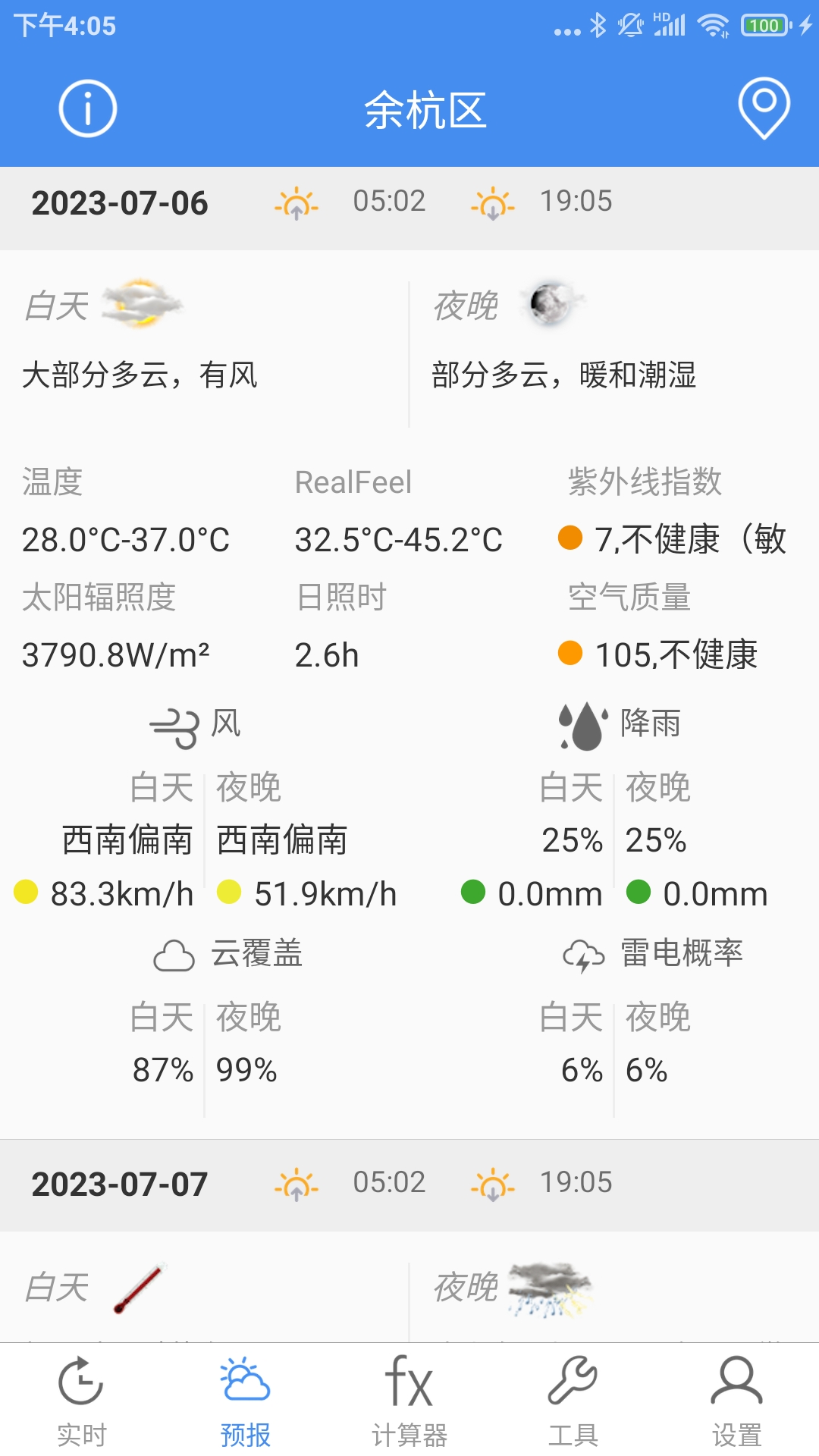This screenshot has height=1456, width=819.
Task: Click the cloud cover 云覆盖 icon
Action: [176, 954]
